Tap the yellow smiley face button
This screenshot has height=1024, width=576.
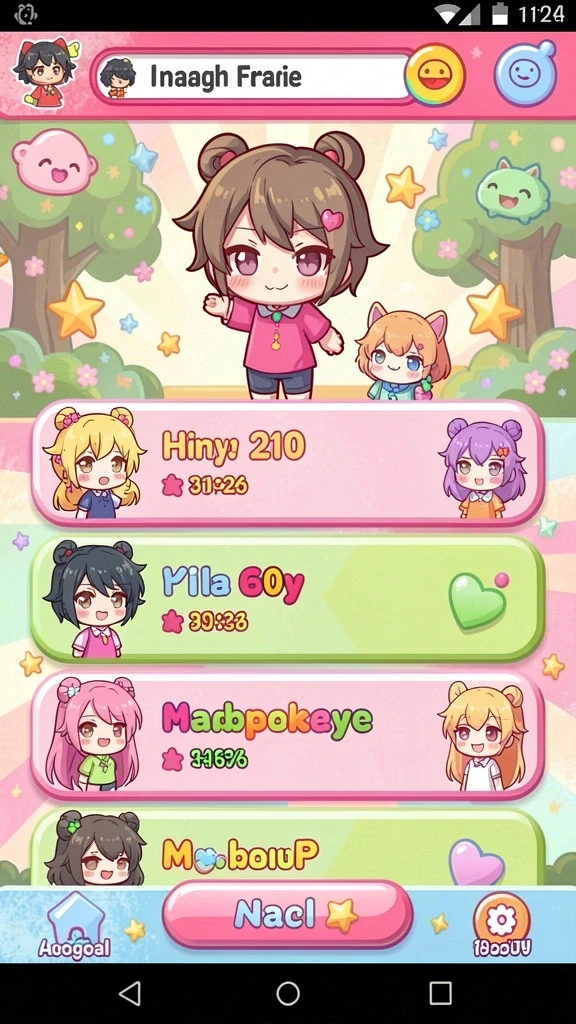[435, 75]
